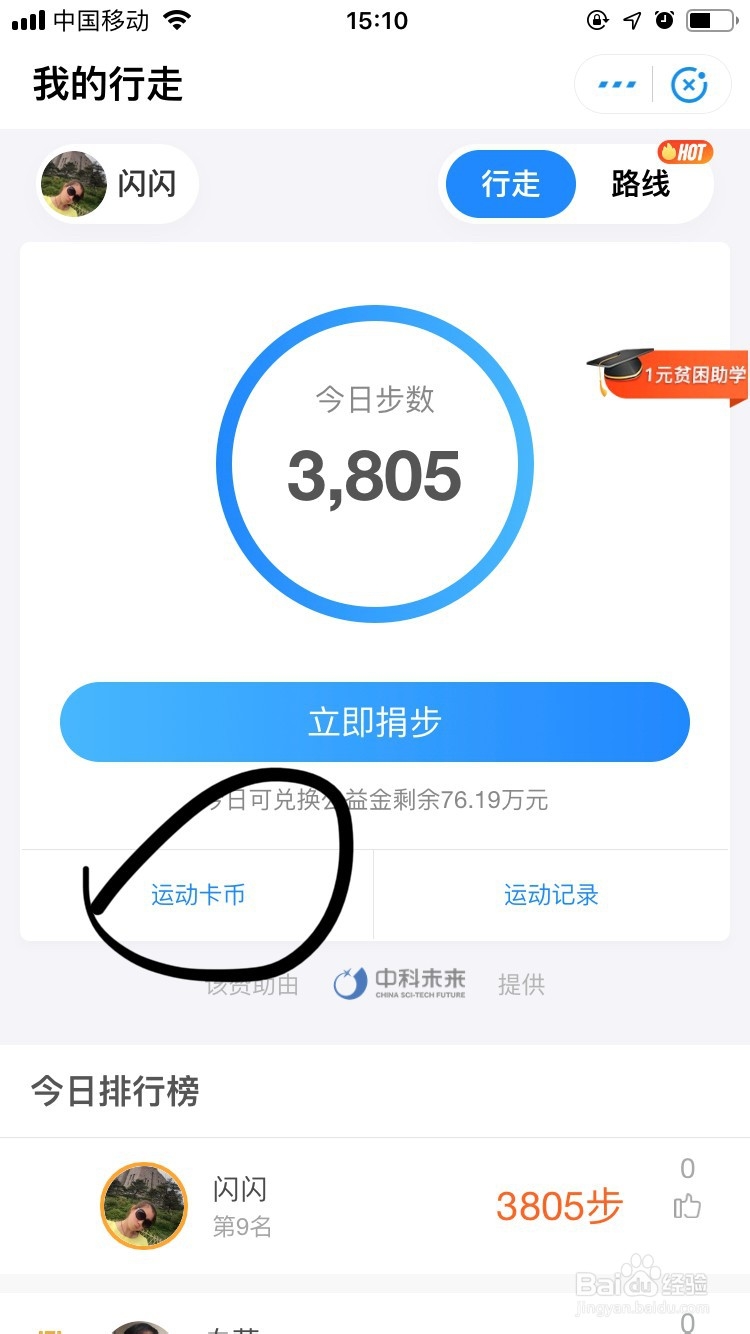
Task: Tap 立即捐步 to donate steps
Action: point(374,721)
